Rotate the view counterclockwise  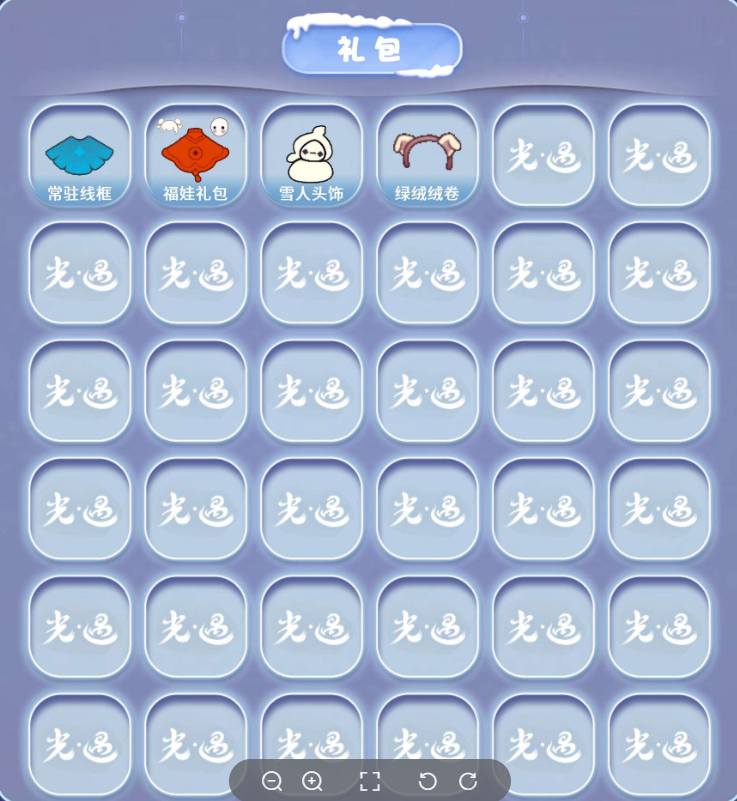point(428,780)
